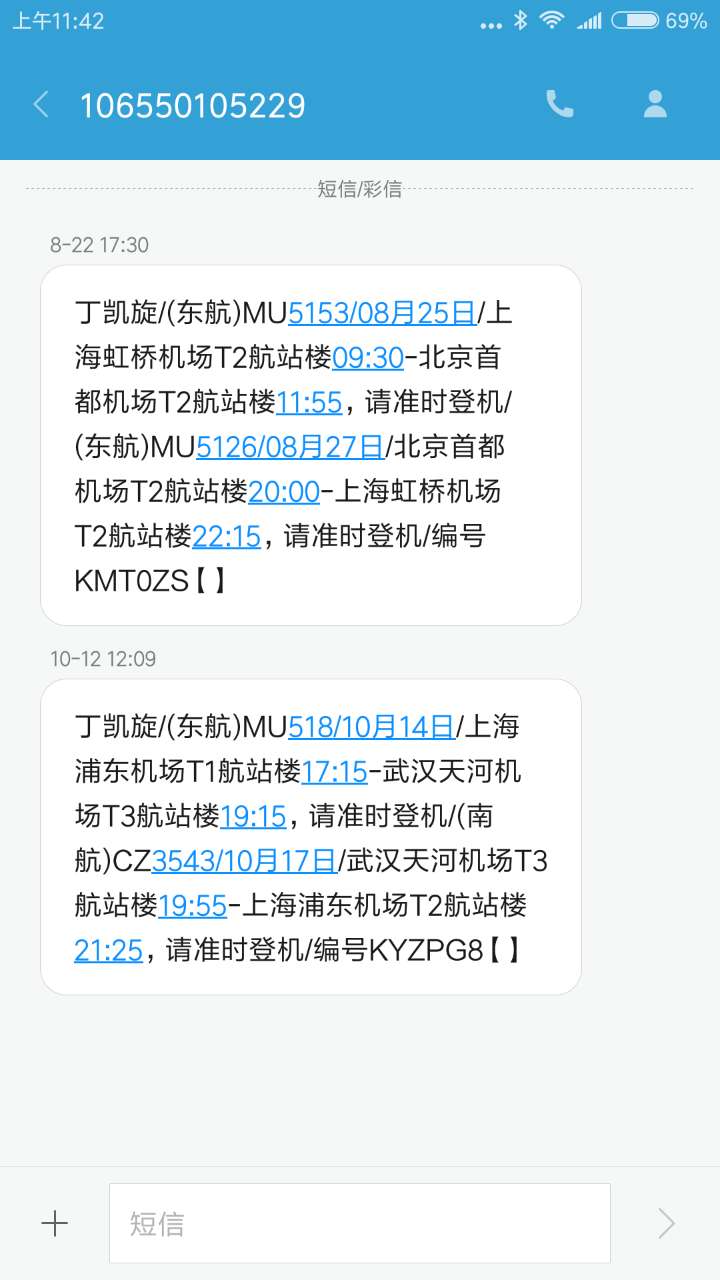Call the number 106550105229
The image size is (720, 1280).
(559, 104)
